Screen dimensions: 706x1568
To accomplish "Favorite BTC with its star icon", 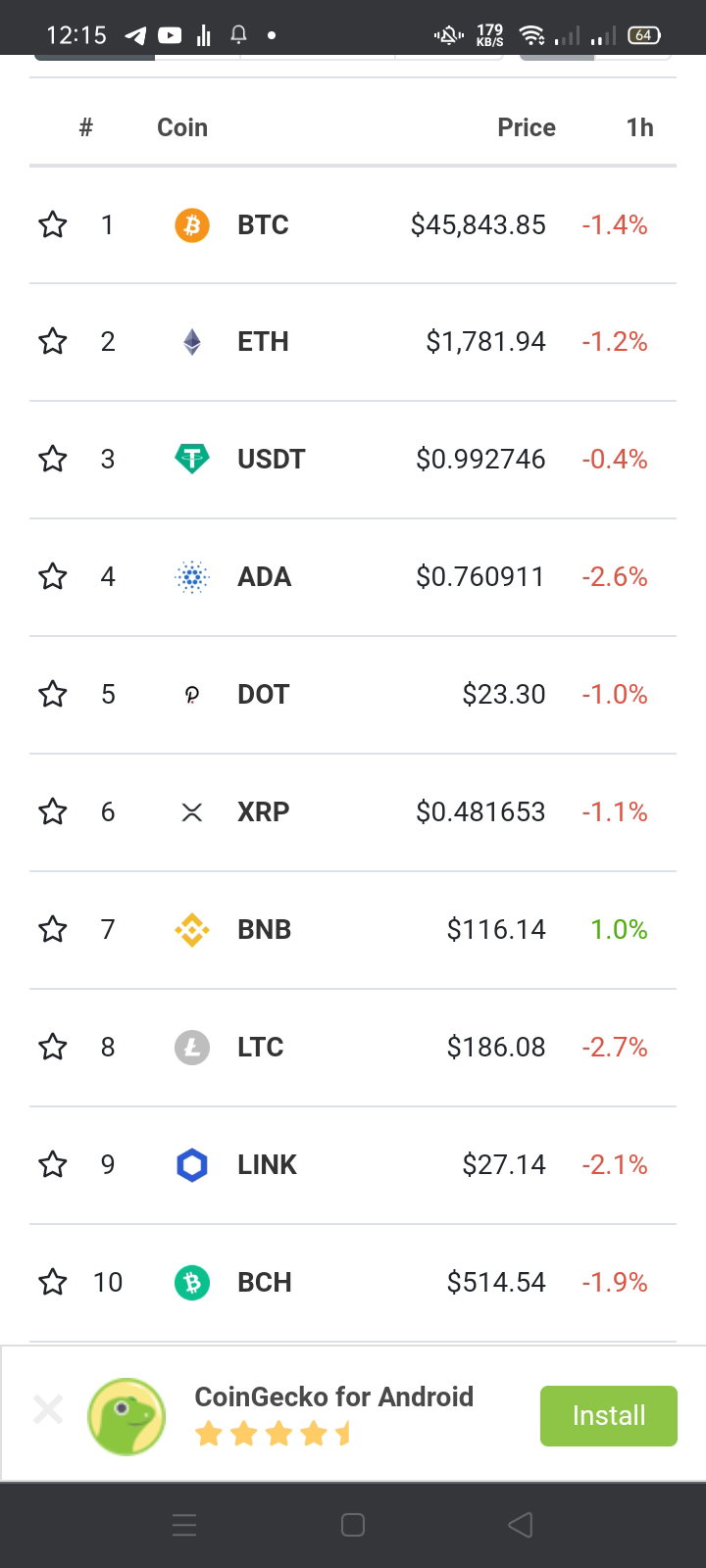I will coord(53,224).
